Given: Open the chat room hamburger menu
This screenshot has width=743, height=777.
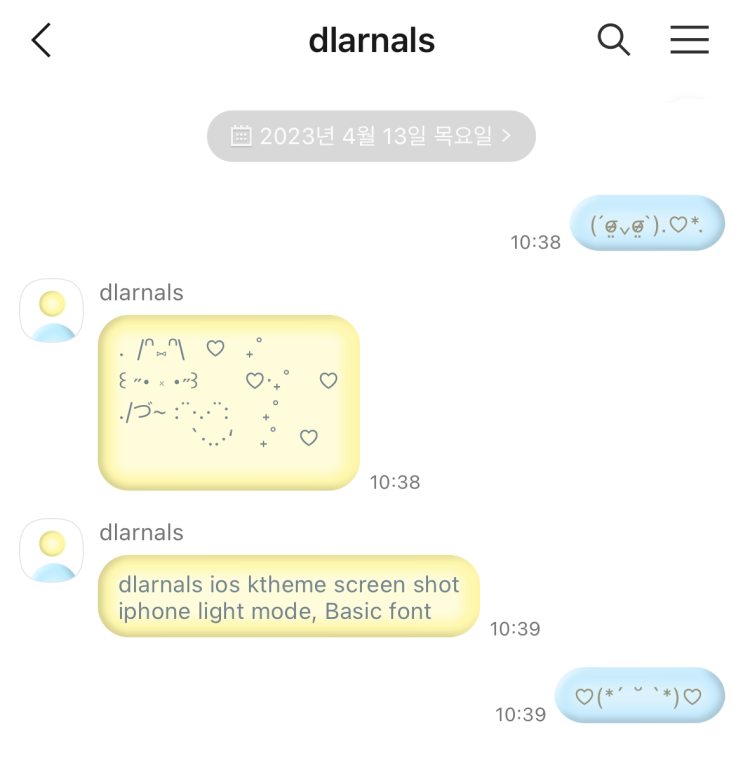Looking at the screenshot, I should coord(689,40).
